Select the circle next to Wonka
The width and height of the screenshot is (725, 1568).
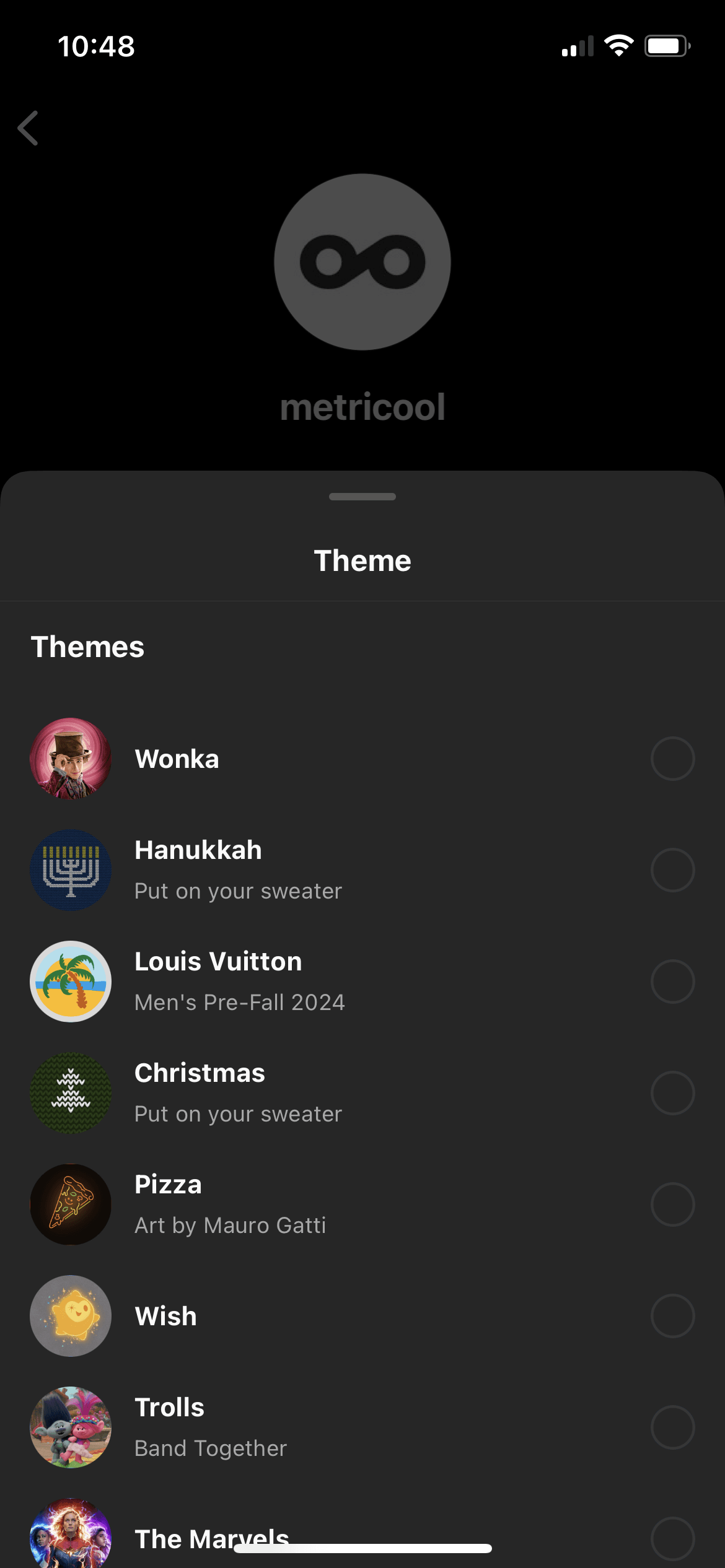(673, 758)
